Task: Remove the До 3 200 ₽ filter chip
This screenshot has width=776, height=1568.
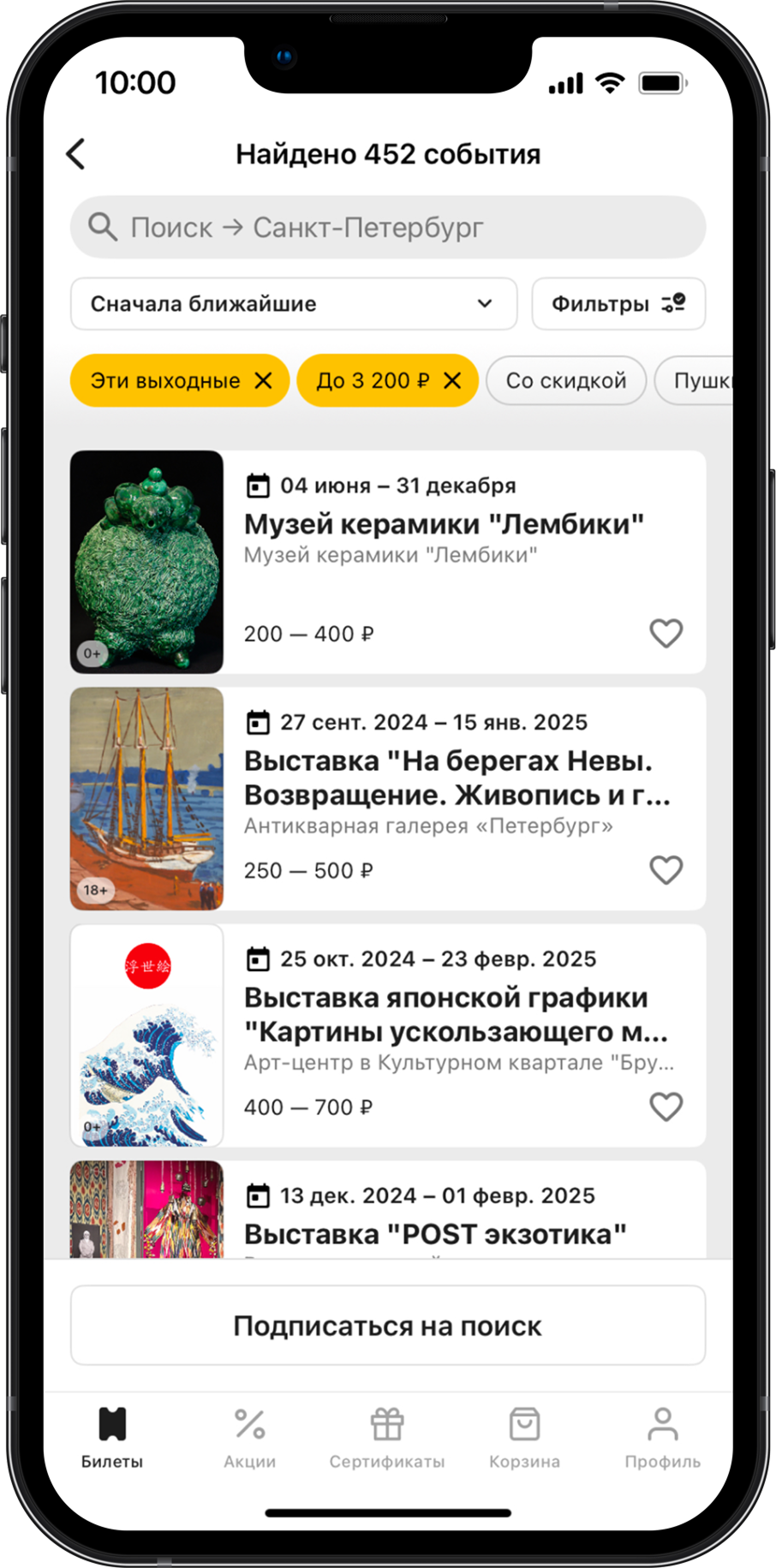Action: coord(452,380)
